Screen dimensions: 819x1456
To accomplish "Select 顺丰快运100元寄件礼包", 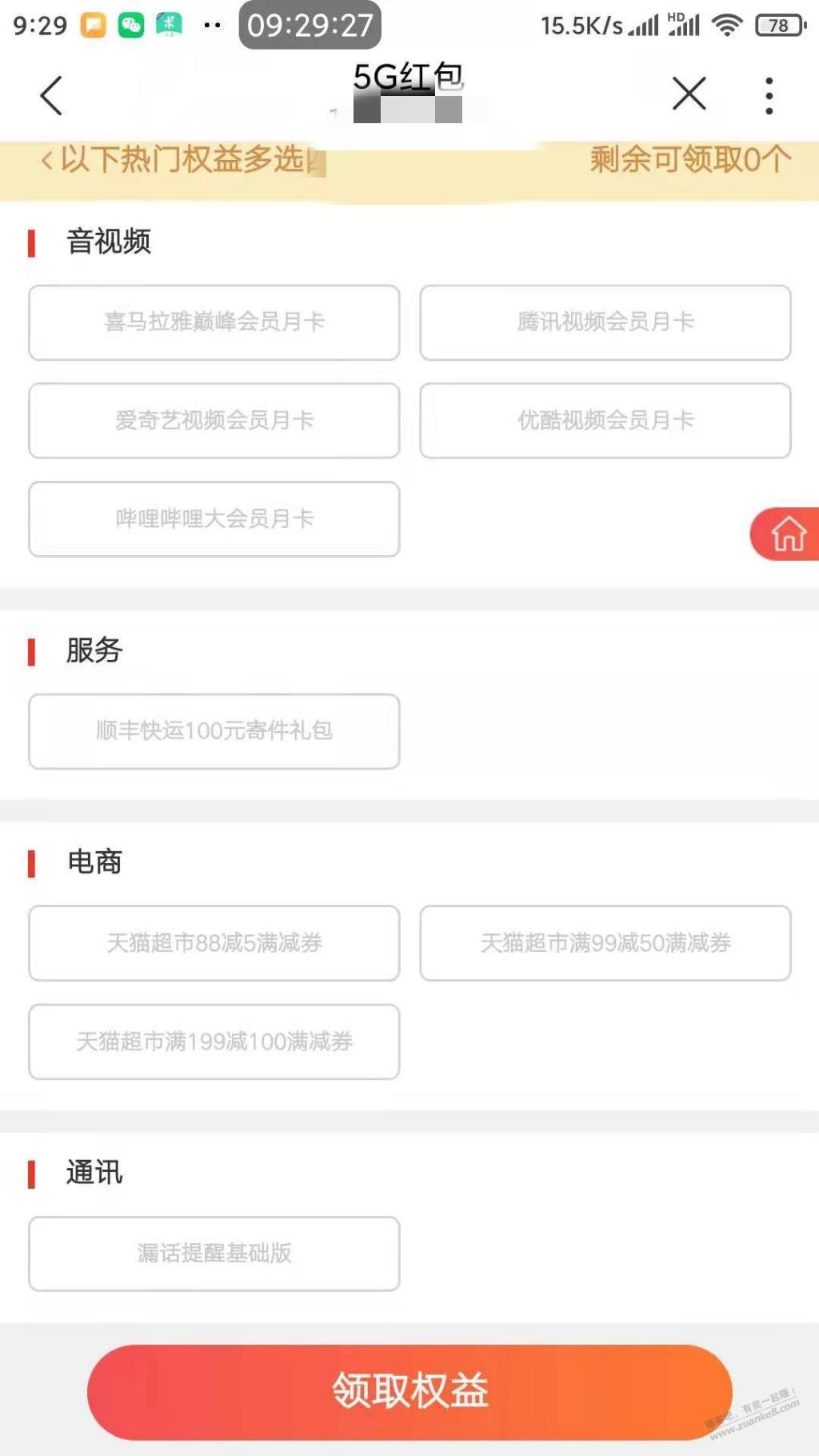I will 214,731.
